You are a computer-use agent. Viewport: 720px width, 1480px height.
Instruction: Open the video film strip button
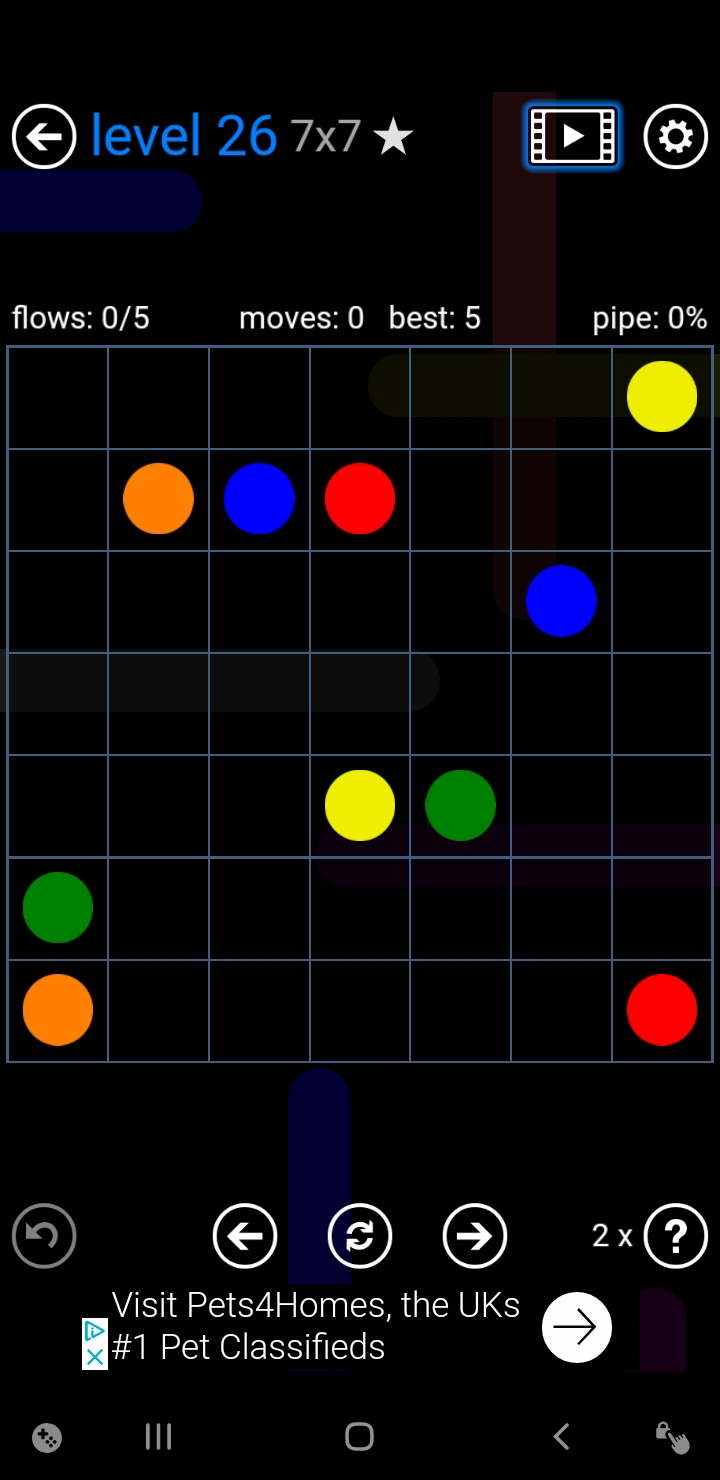(573, 136)
